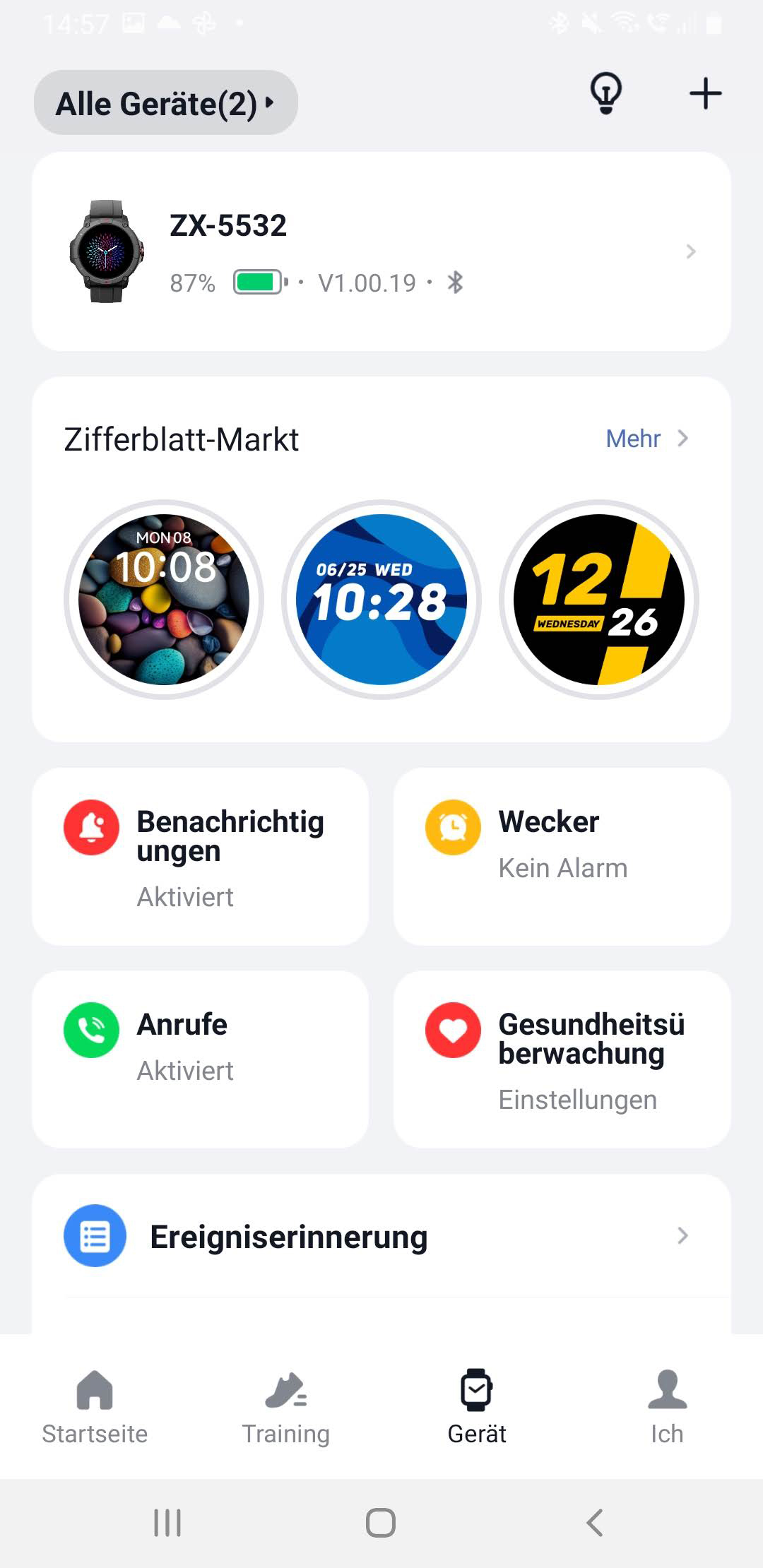Open the lightbulb tips icon
Screen dimensions: 763x1568
pyautogui.click(x=605, y=93)
